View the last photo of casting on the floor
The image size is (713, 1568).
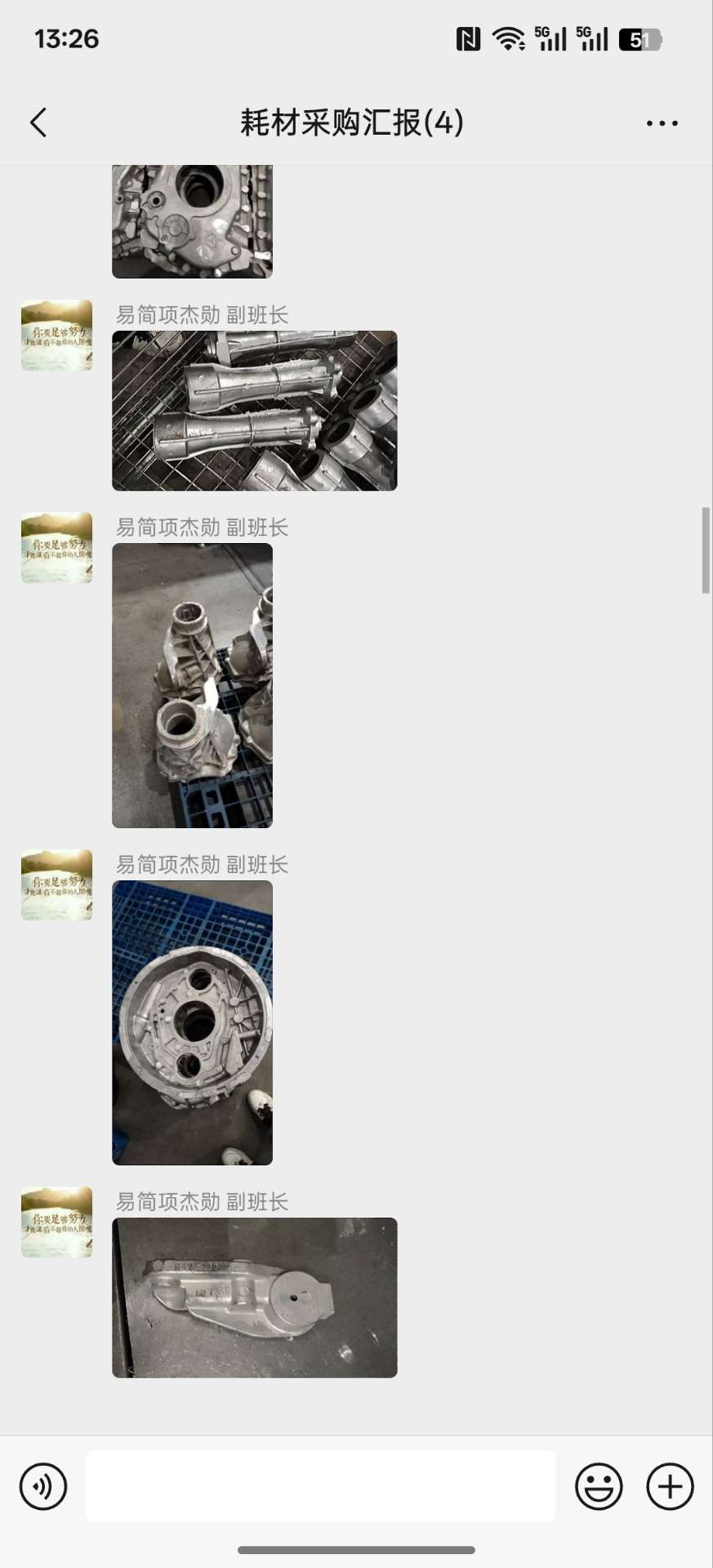254,1298
